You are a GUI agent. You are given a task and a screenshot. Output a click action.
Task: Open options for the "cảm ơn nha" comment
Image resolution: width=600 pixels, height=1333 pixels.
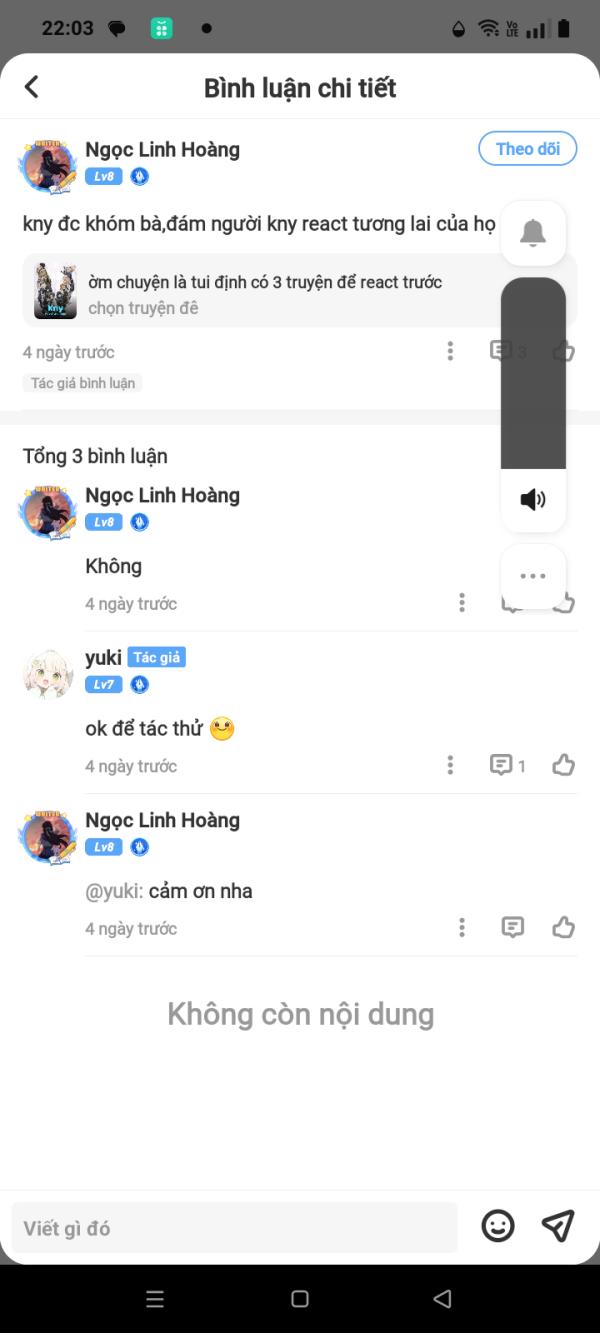tap(462, 928)
